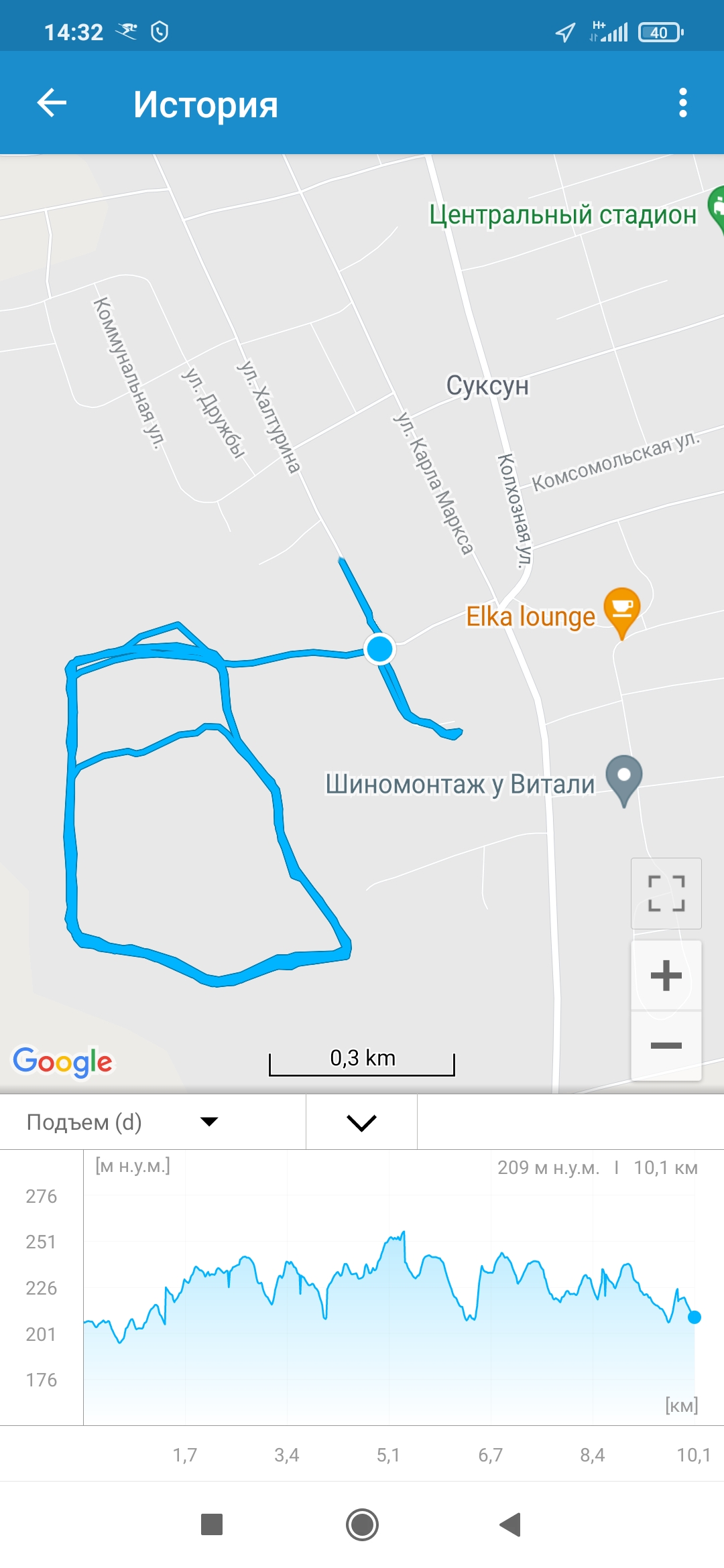Select the Шиномонтаж у Витали map pin
This screenshot has height=1568, width=724.
(x=623, y=779)
